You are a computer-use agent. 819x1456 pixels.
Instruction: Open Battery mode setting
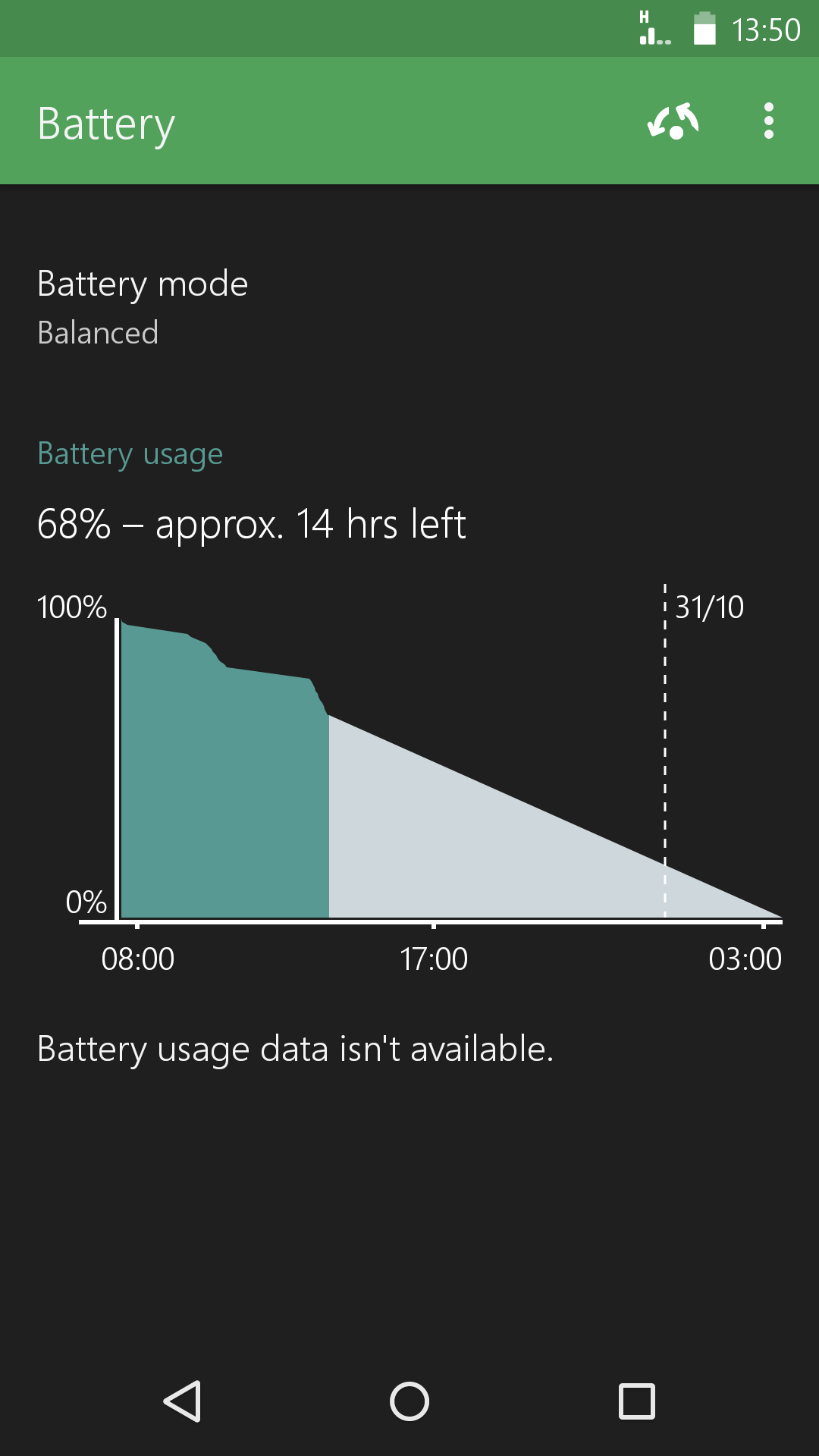click(x=409, y=307)
